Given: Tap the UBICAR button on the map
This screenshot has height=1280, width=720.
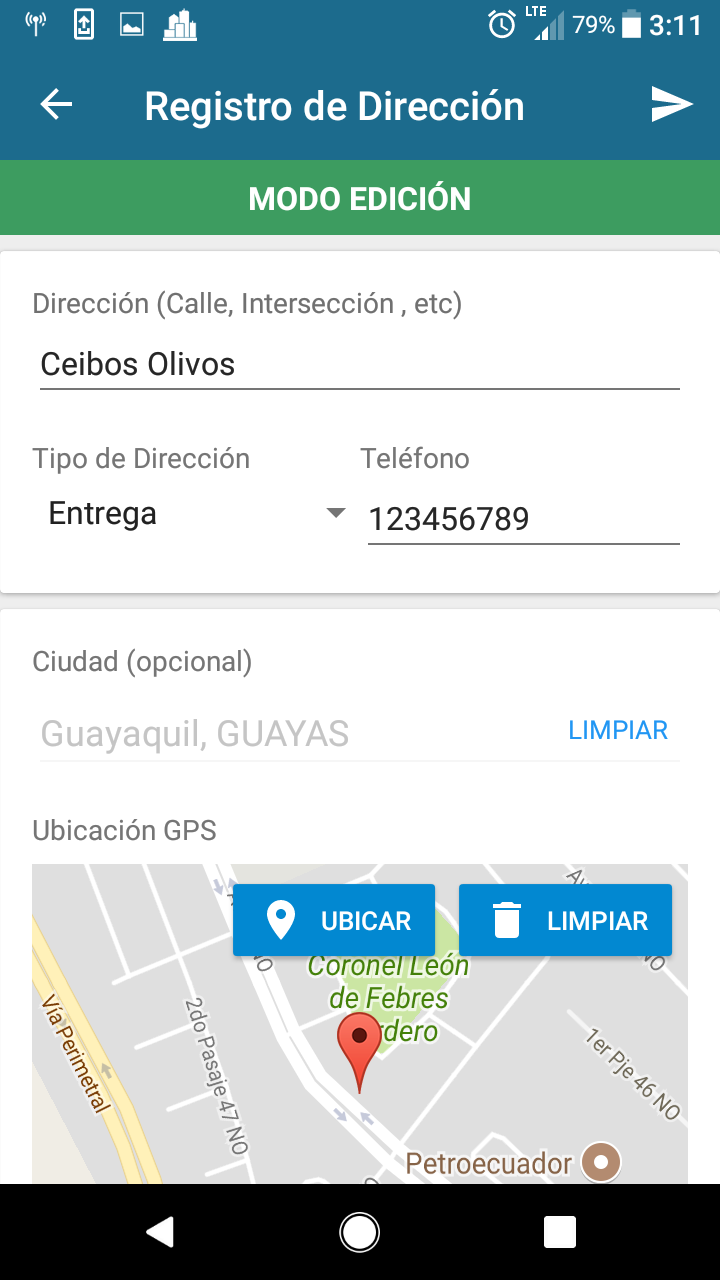Looking at the screenshot, I should tap(334, 920).
